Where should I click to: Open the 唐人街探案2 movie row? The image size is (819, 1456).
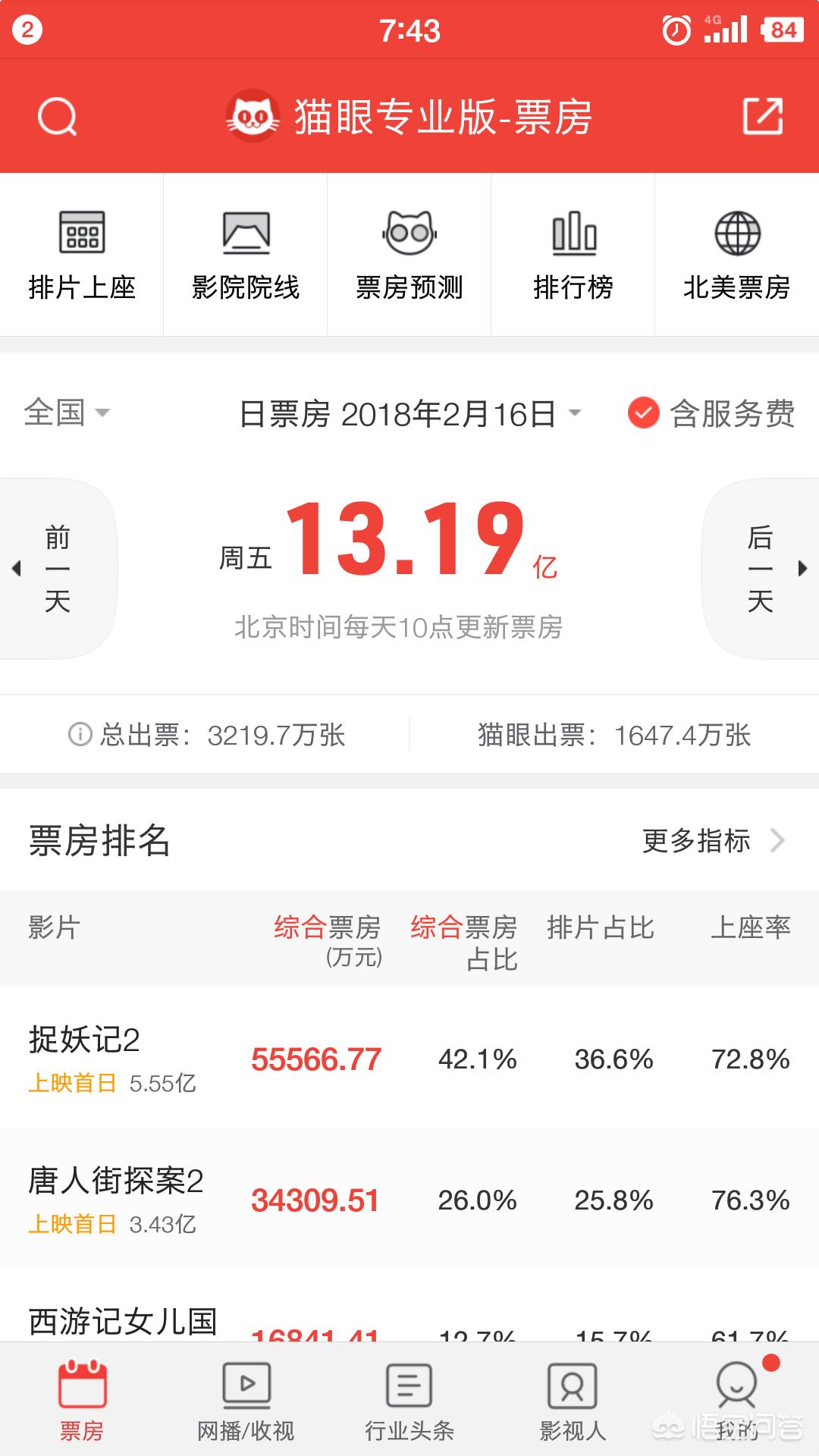(409, 1200)
